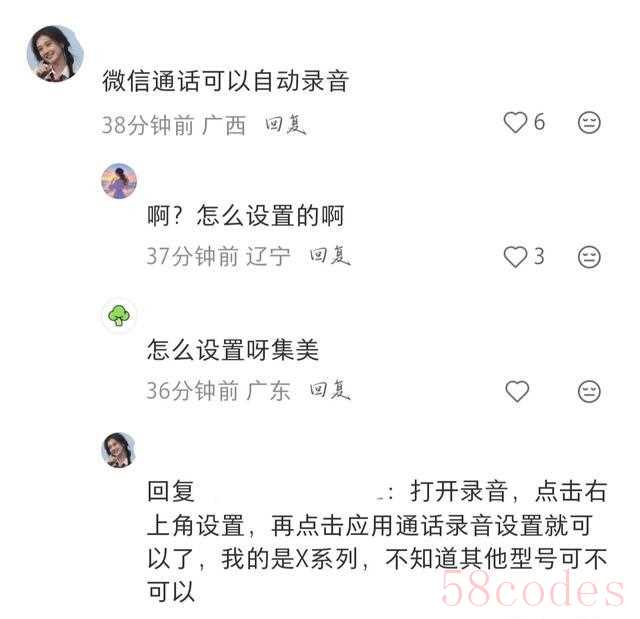Like the reply 怎么设置呀集美
640x619 pixels.
[x=517, y=391]
